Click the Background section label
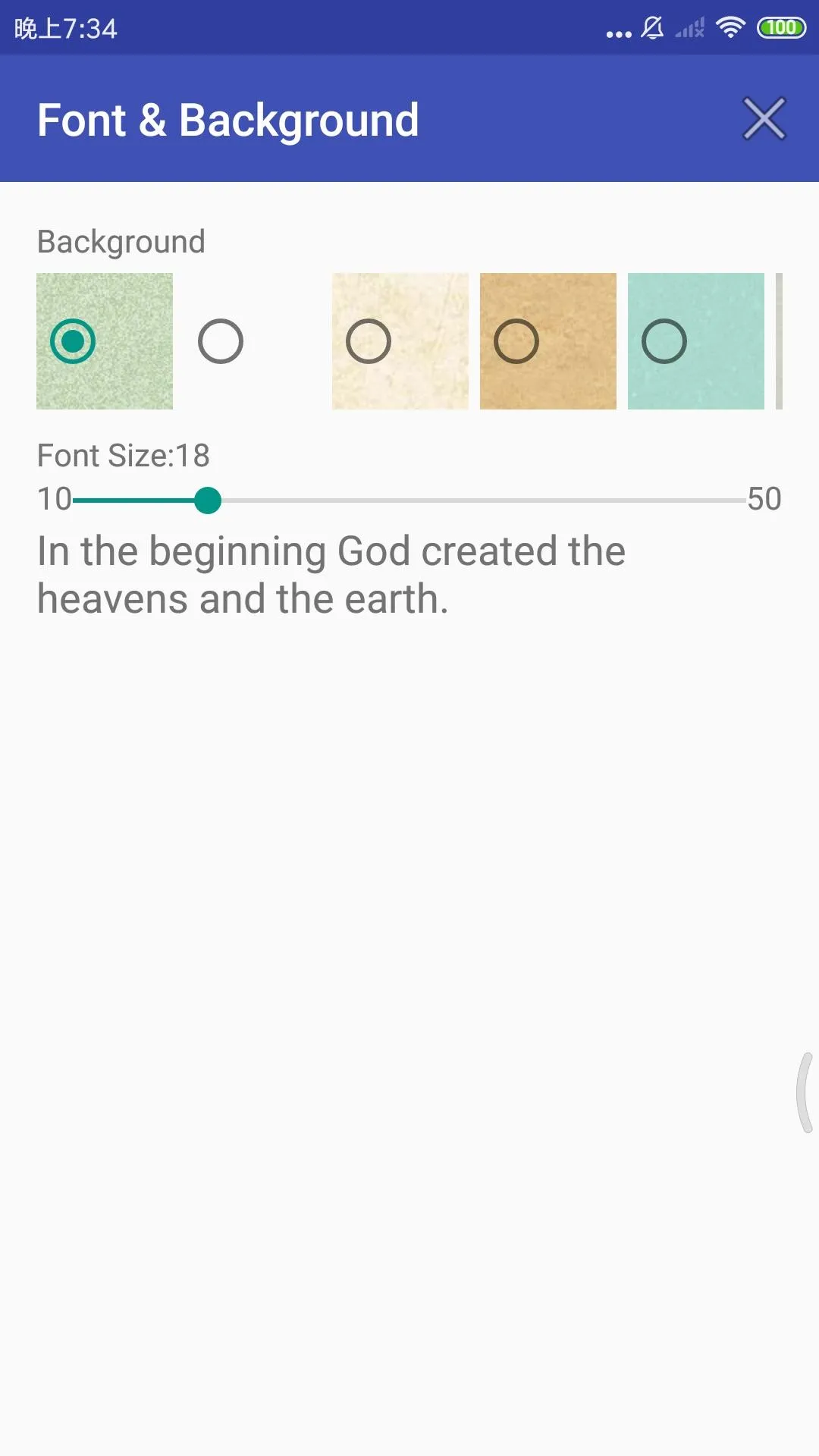Screen dimensions: 819x1456 121,240
